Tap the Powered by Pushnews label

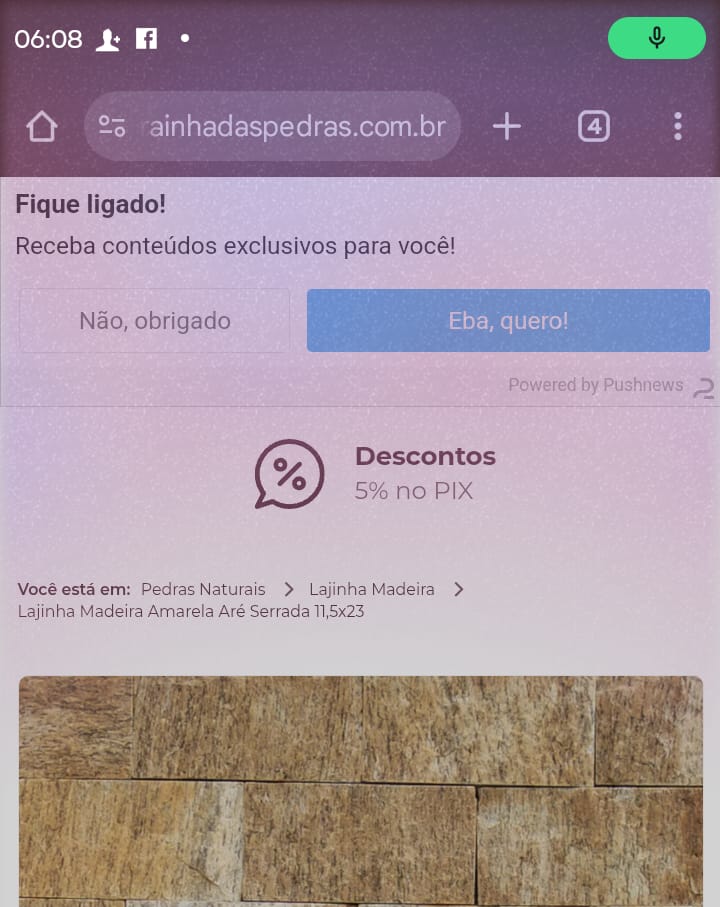595,385
